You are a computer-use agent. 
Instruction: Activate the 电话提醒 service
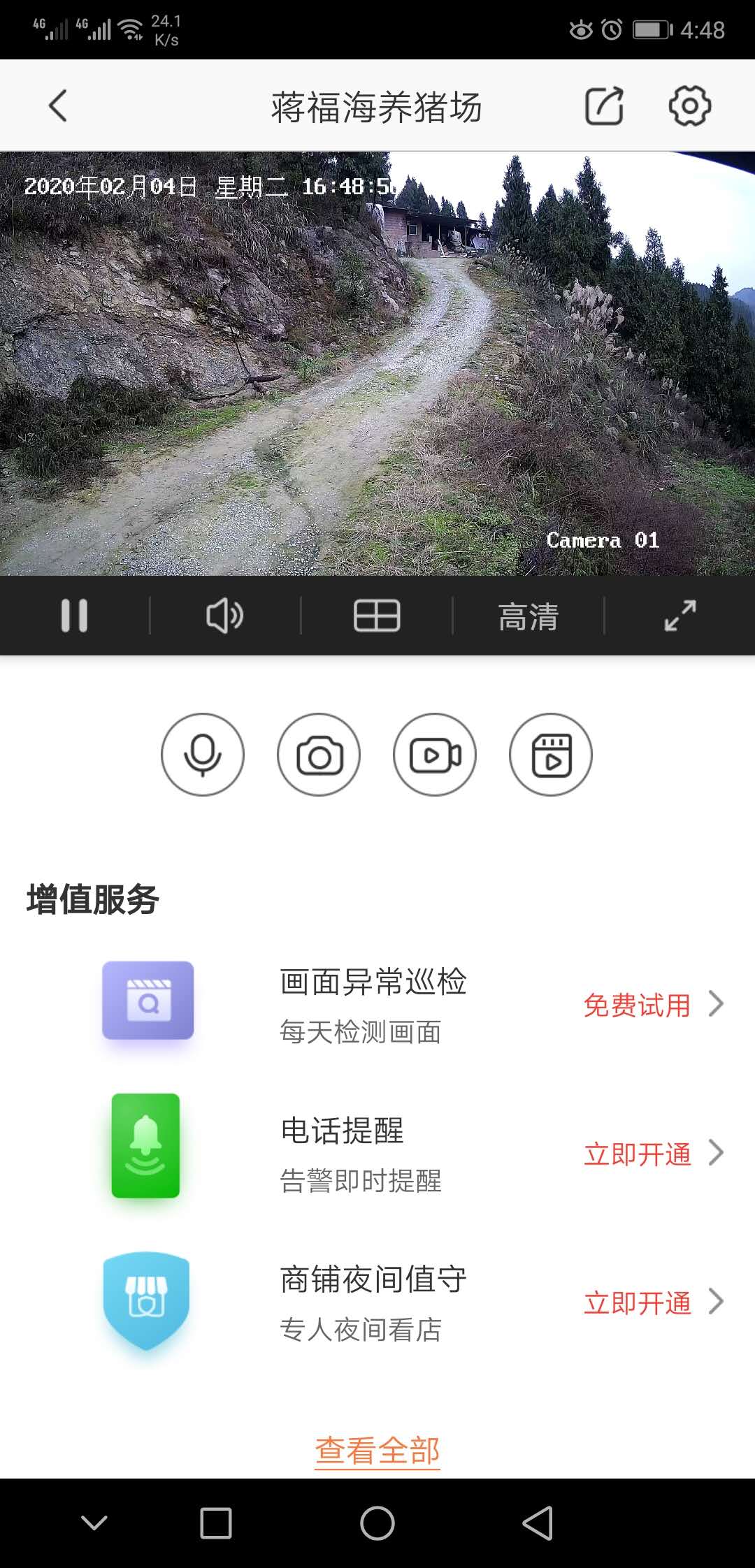click(652, 1154)
